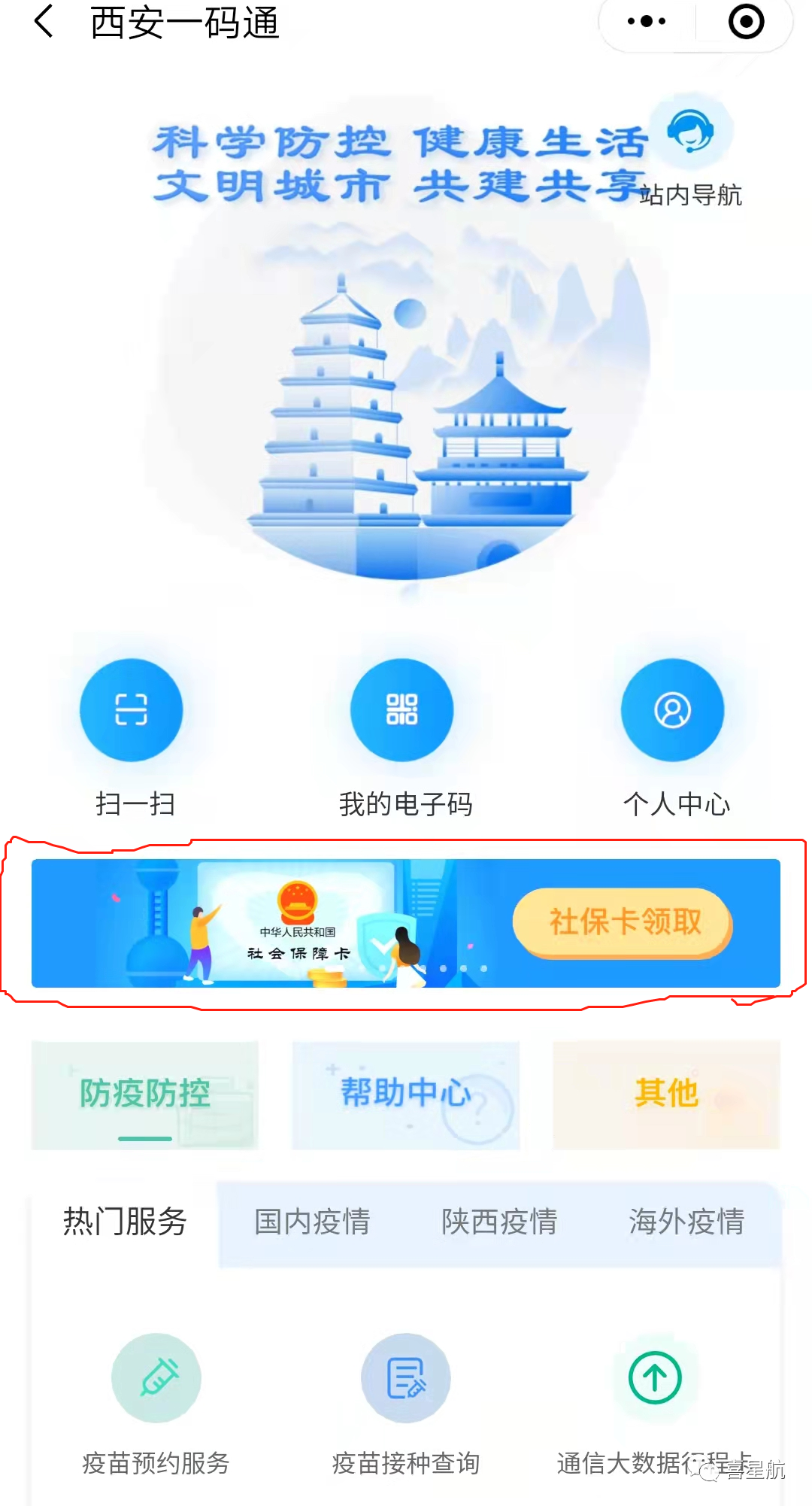This screenshot has height=1506, width=812.
Task: Open 站内导航 customer service icon
Action: (x=691, y=132)
